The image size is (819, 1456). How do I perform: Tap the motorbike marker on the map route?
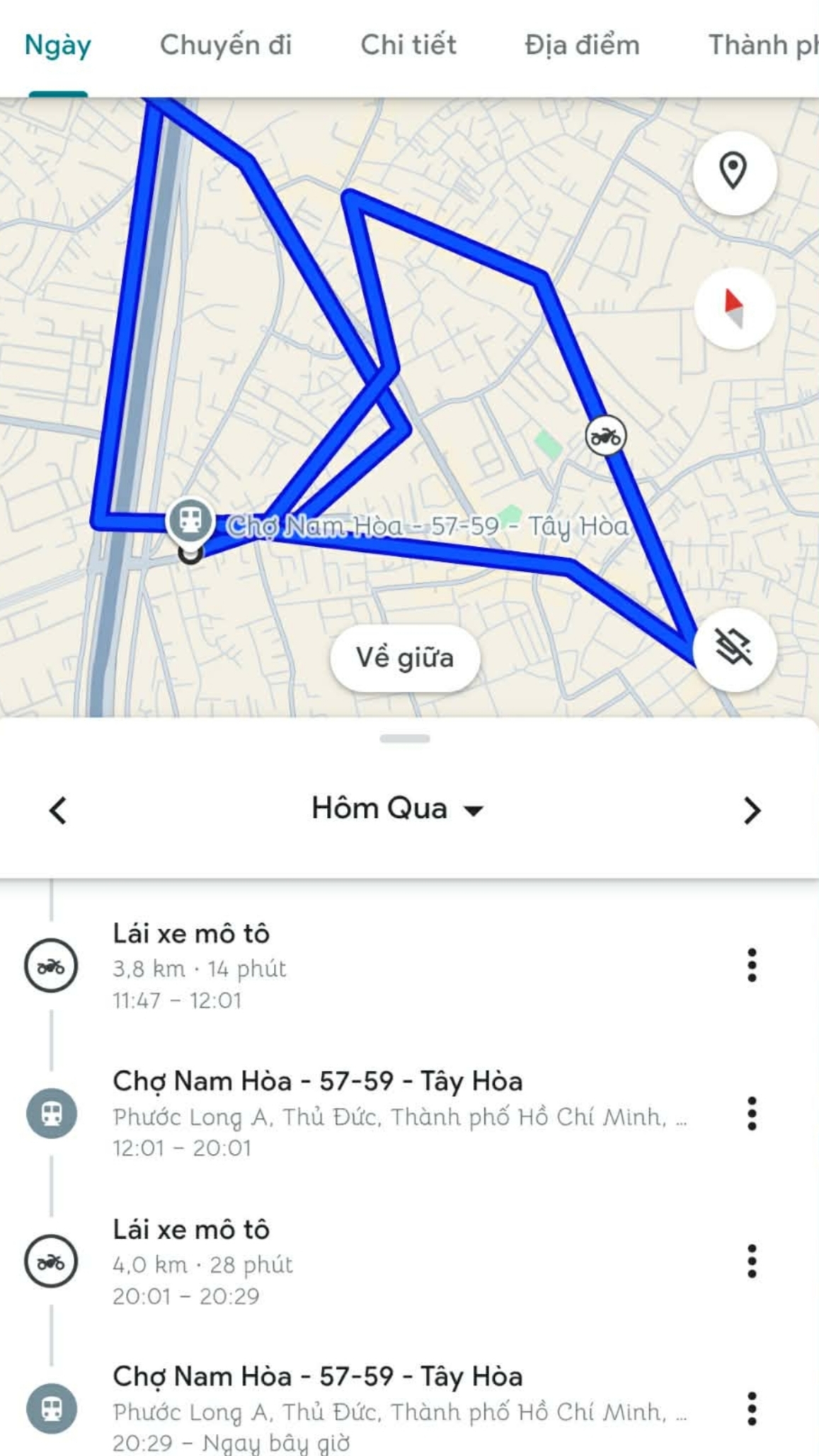tap(606, 436)
